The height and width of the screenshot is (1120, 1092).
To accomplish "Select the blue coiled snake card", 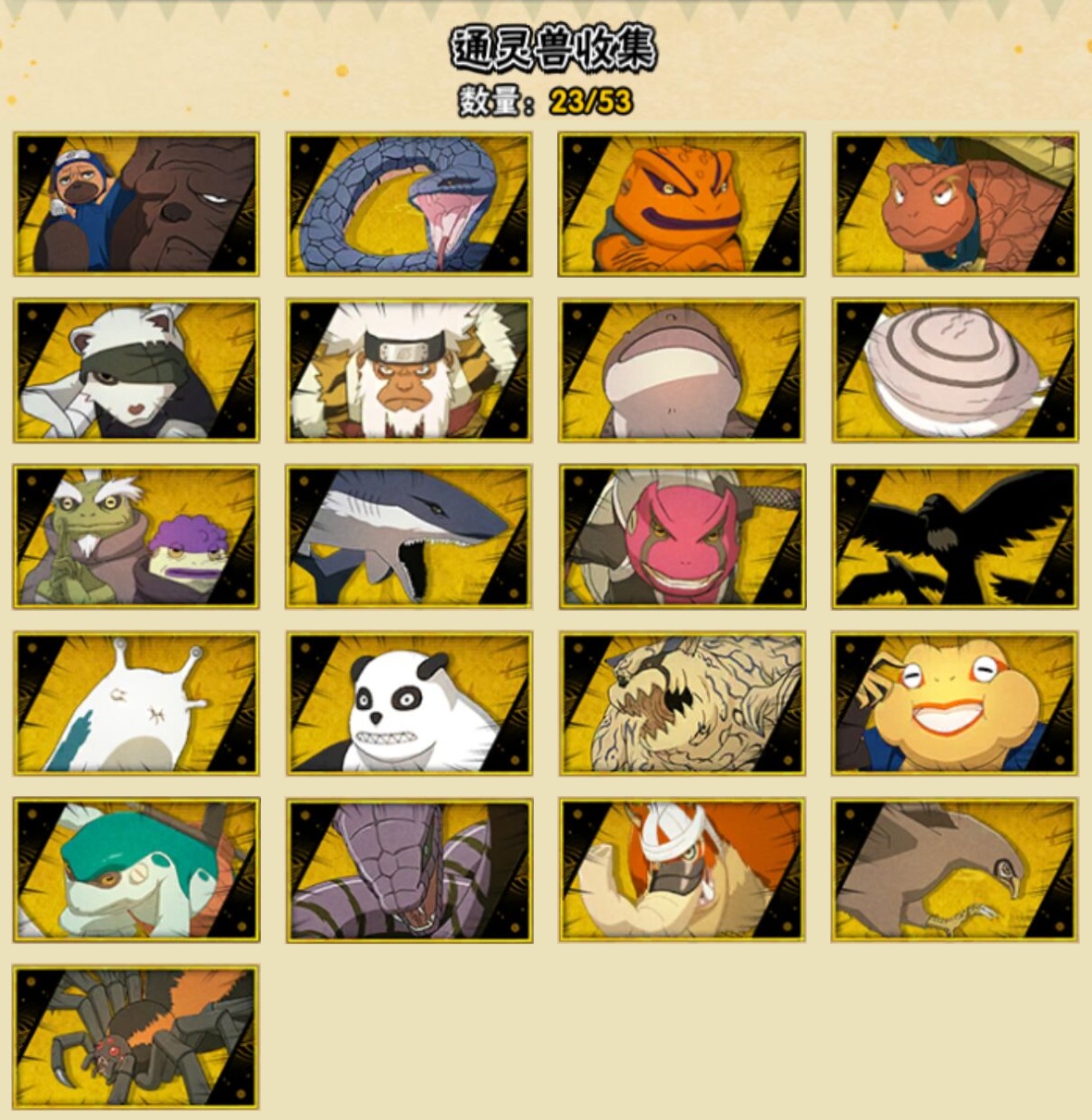I will pos(408,204).
